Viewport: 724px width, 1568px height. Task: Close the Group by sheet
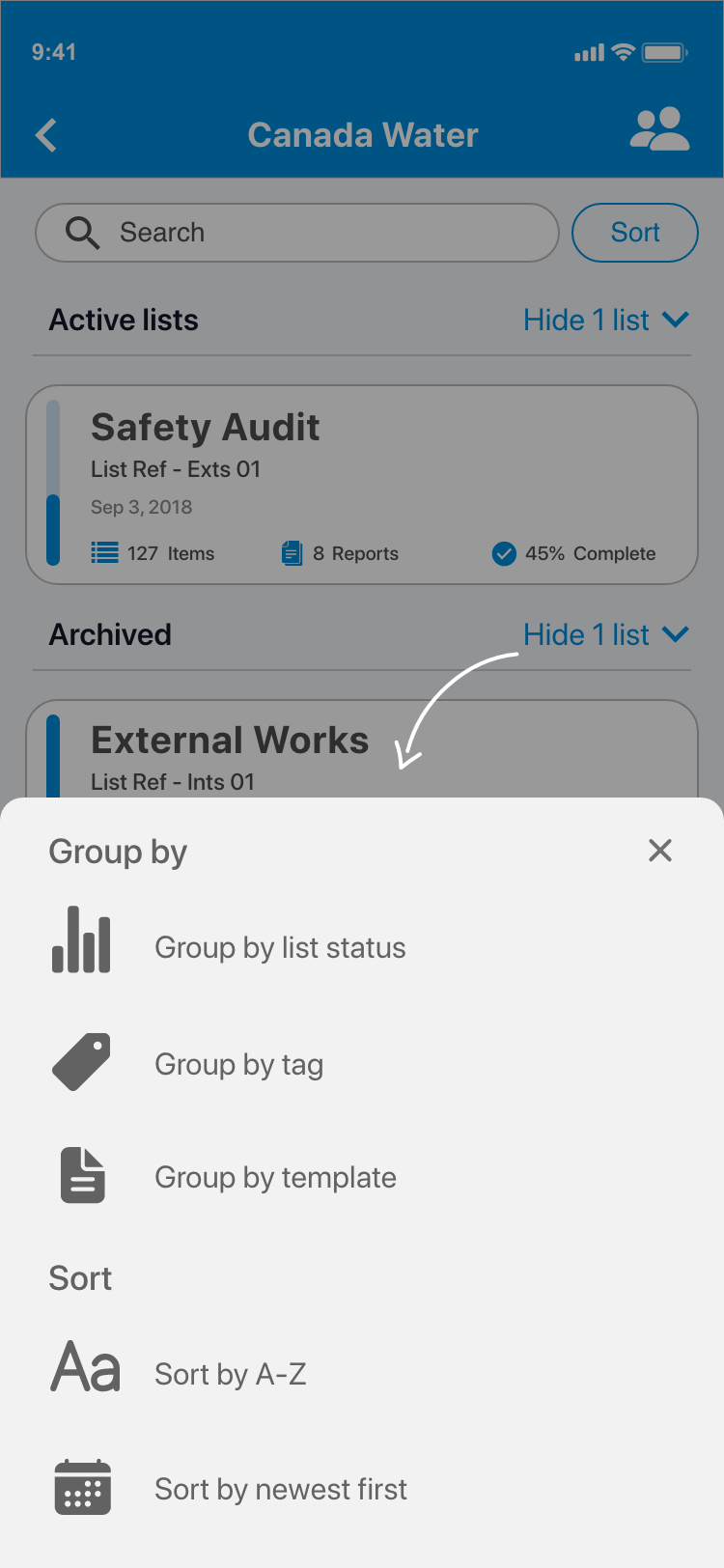coord(660,851)
